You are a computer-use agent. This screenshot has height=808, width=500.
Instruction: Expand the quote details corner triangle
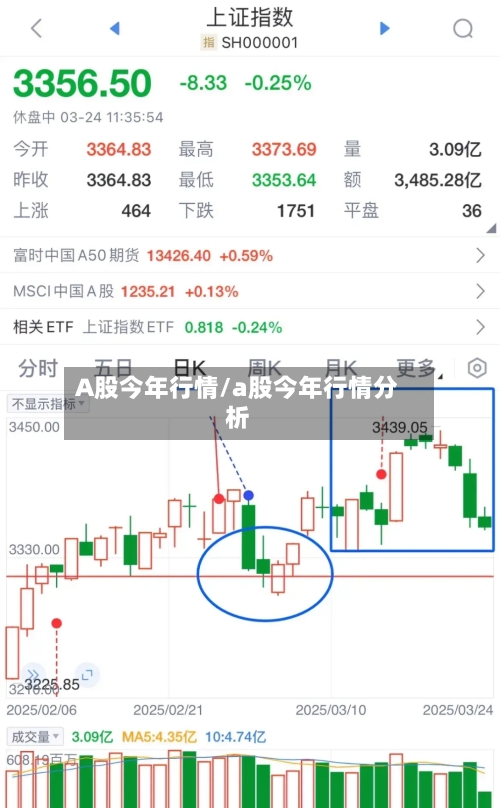[x=491, y=228]
